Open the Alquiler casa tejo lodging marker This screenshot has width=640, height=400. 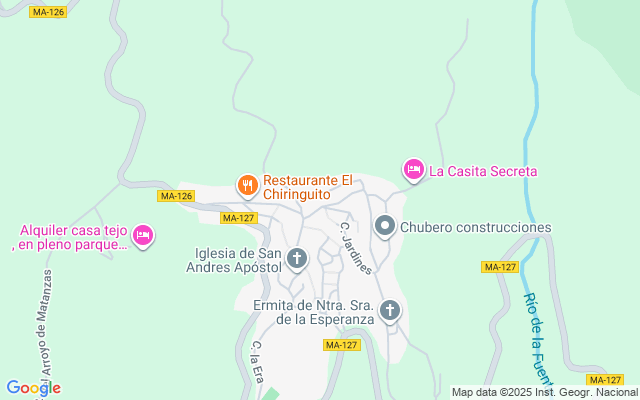click(142, 236)
